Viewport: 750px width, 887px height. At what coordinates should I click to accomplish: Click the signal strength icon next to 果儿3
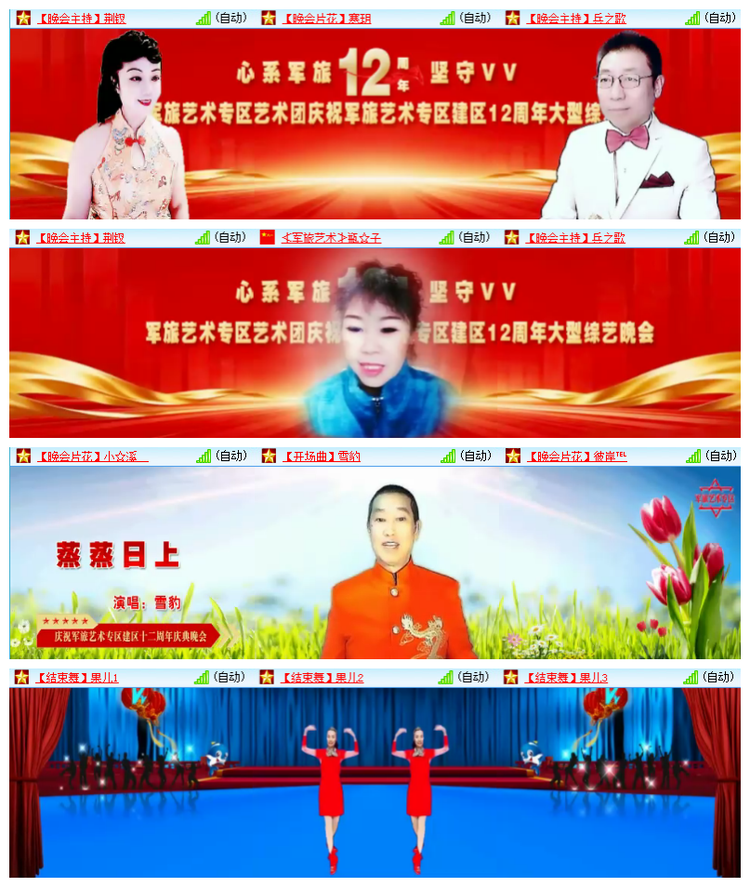(x=690, y=677)
